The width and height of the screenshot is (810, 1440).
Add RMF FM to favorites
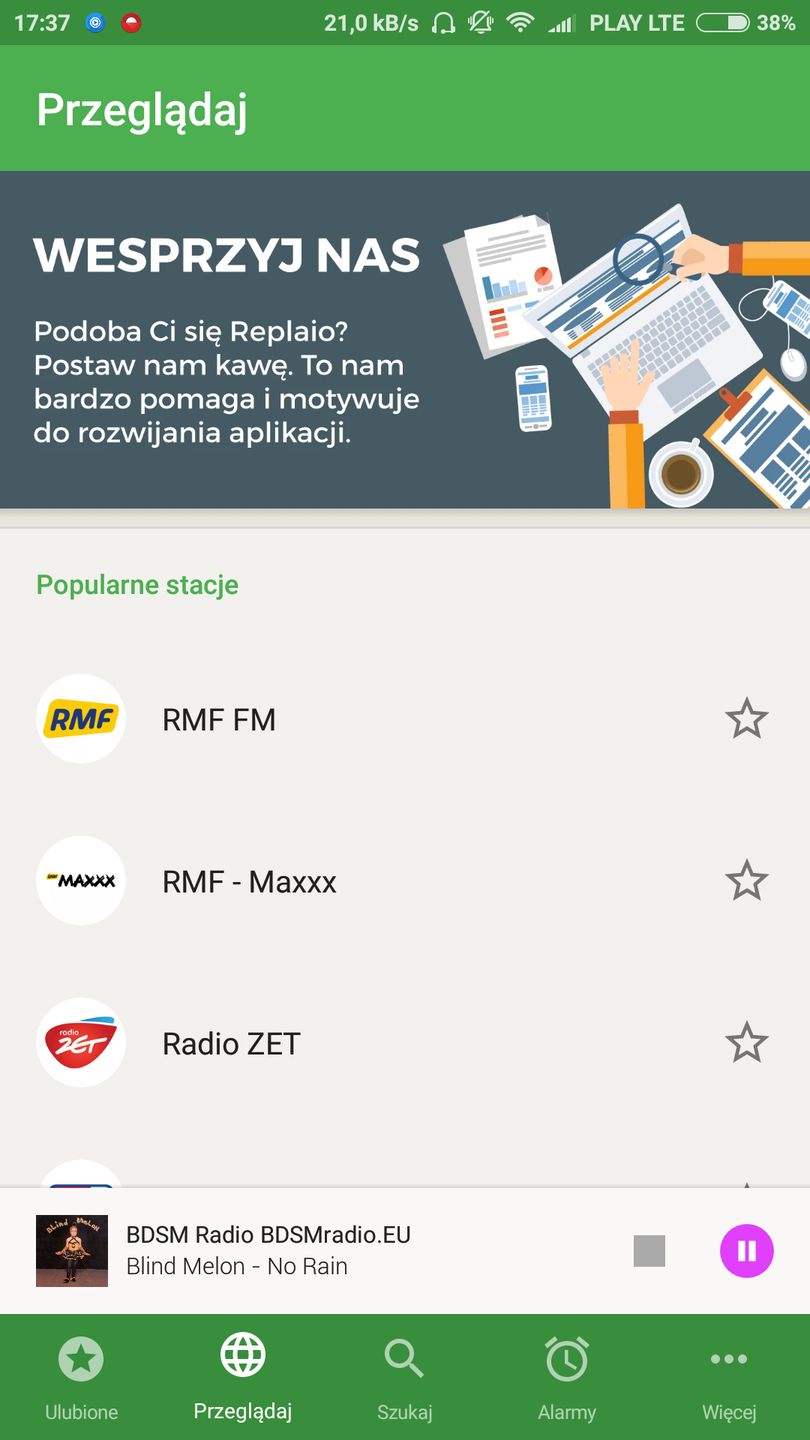point(746,719)
